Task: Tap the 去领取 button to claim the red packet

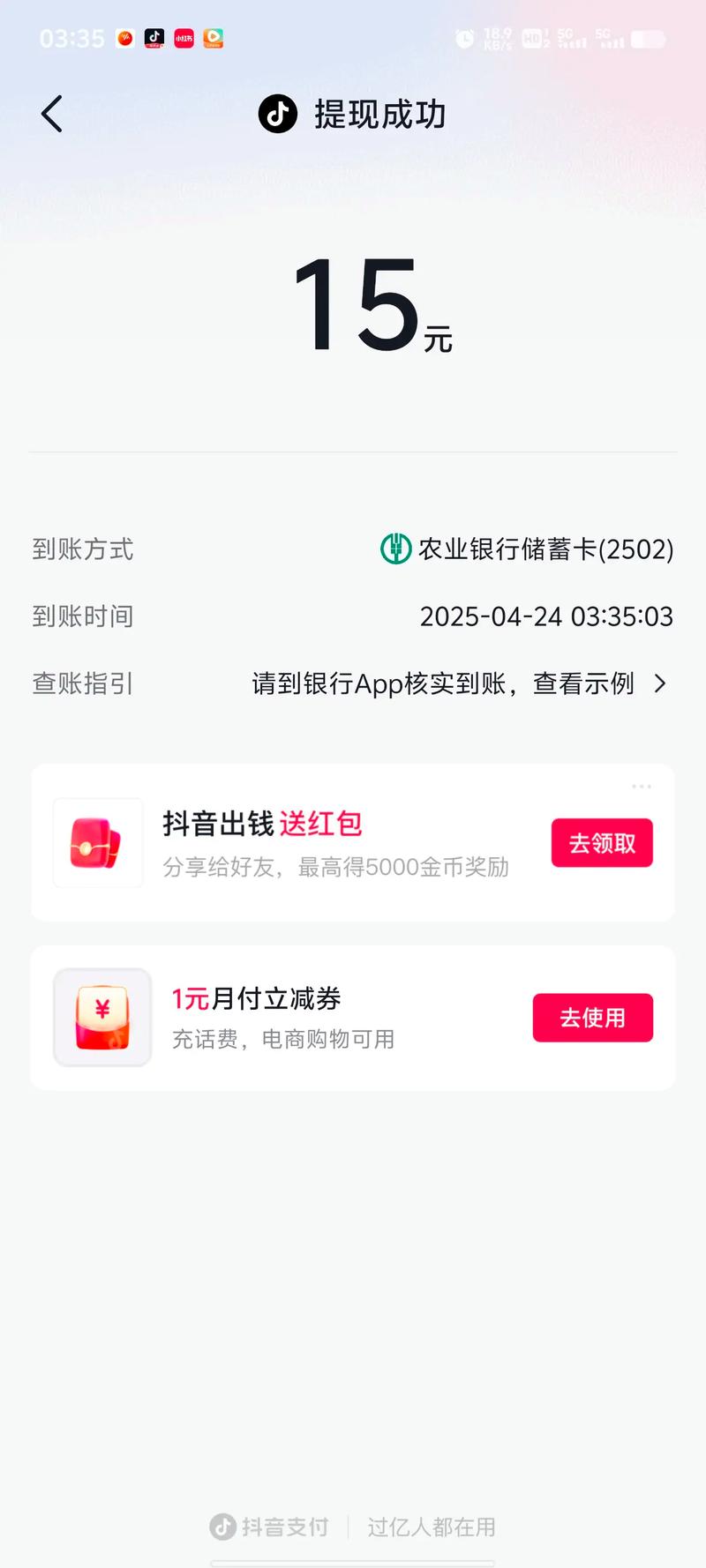Action: 602,842
